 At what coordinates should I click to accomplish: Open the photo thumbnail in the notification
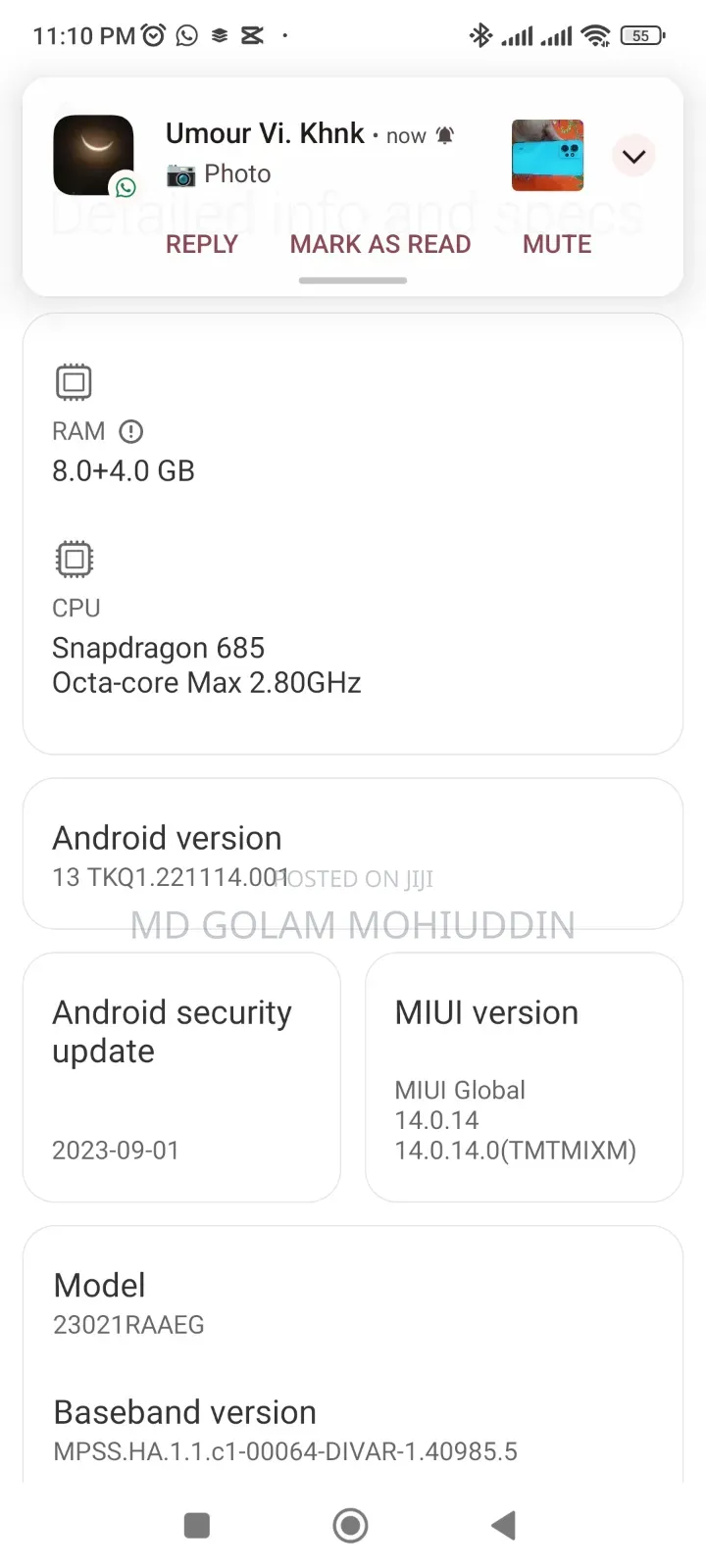coord(547,155)
